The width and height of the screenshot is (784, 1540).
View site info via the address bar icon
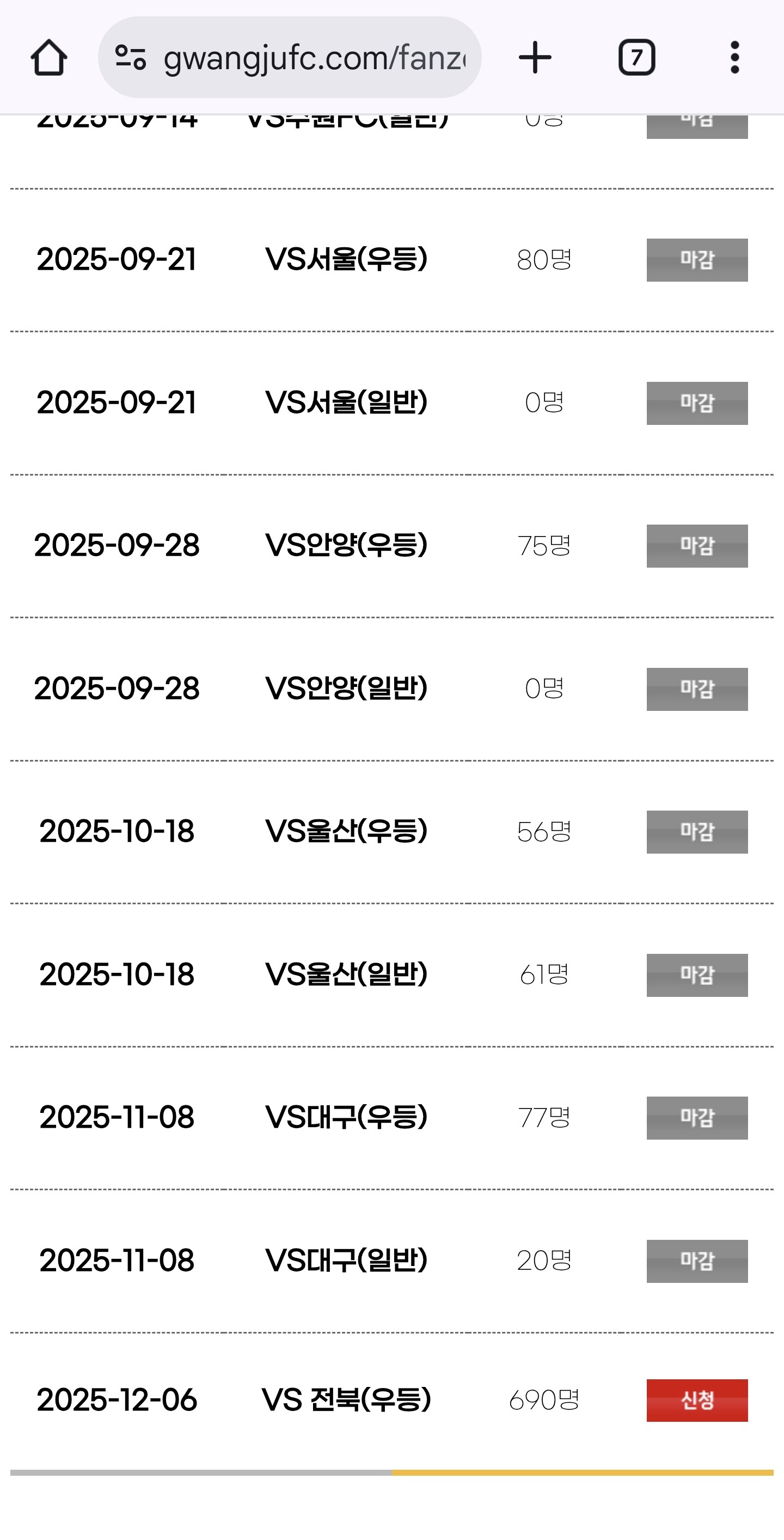[x=130, y=58]
